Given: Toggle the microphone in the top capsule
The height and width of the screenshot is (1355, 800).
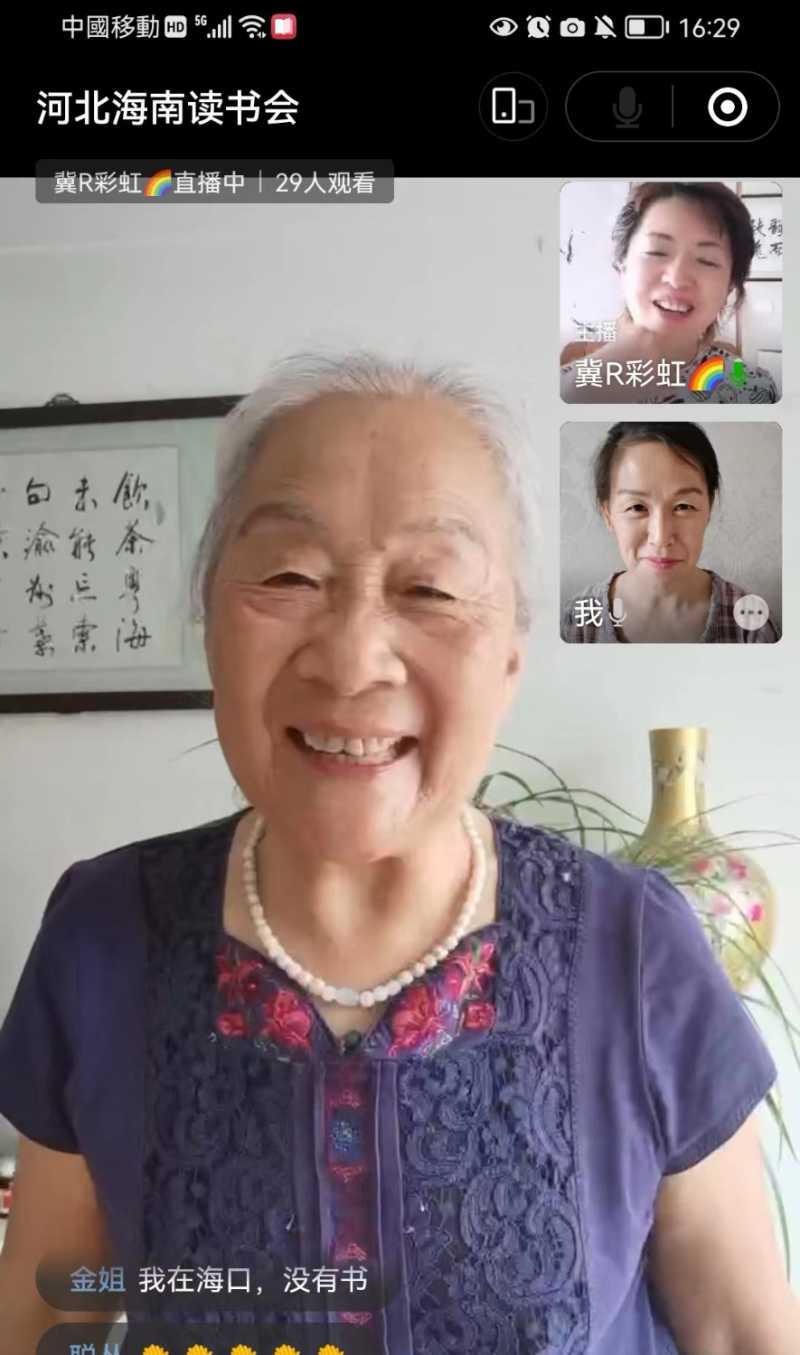Looking at the screenshot, I should pos(627,107).
